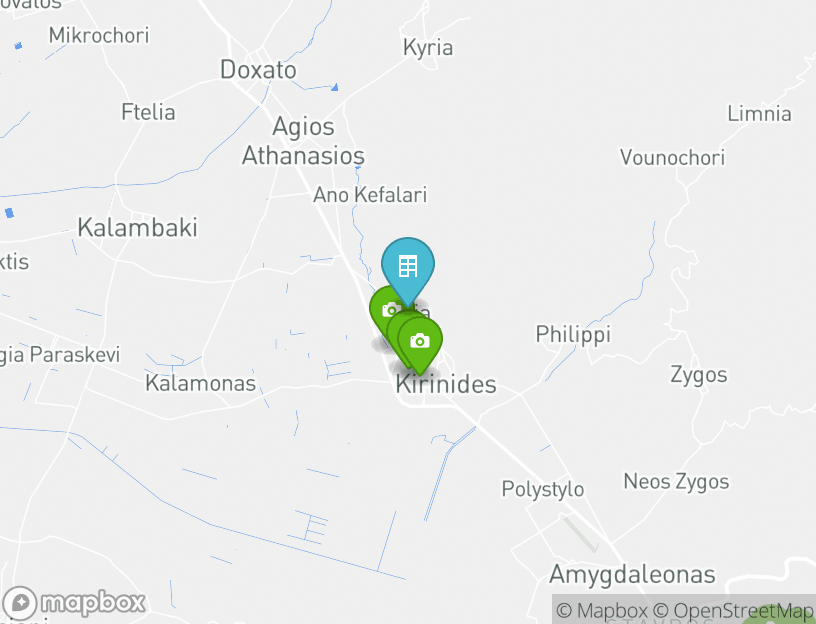
Task: Tap the blue building marker
Action: 407,267
